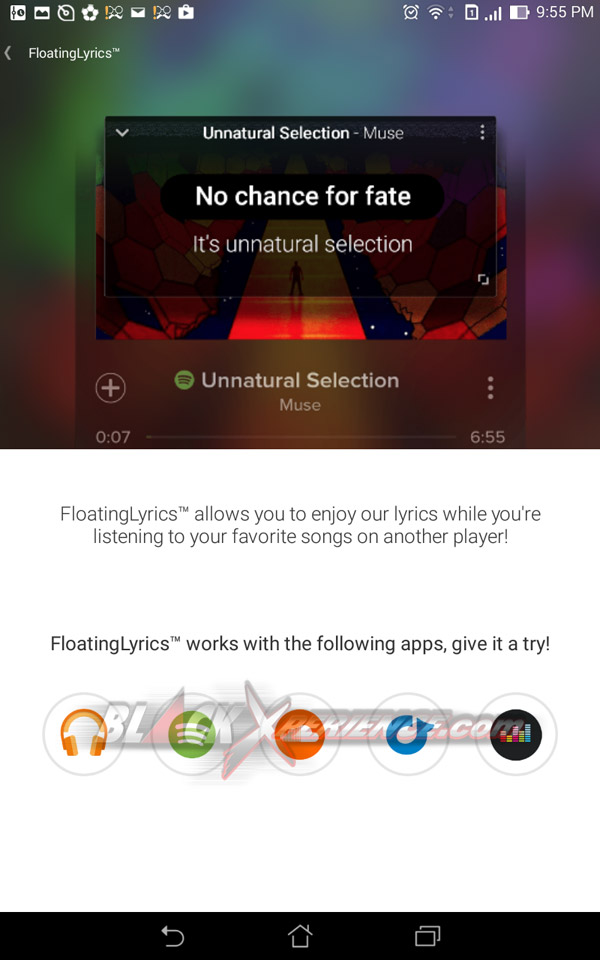The height and width of the screenshot is (960, 600).
Task: Try the Deezer equalizer icon
Action: [516, 733]
